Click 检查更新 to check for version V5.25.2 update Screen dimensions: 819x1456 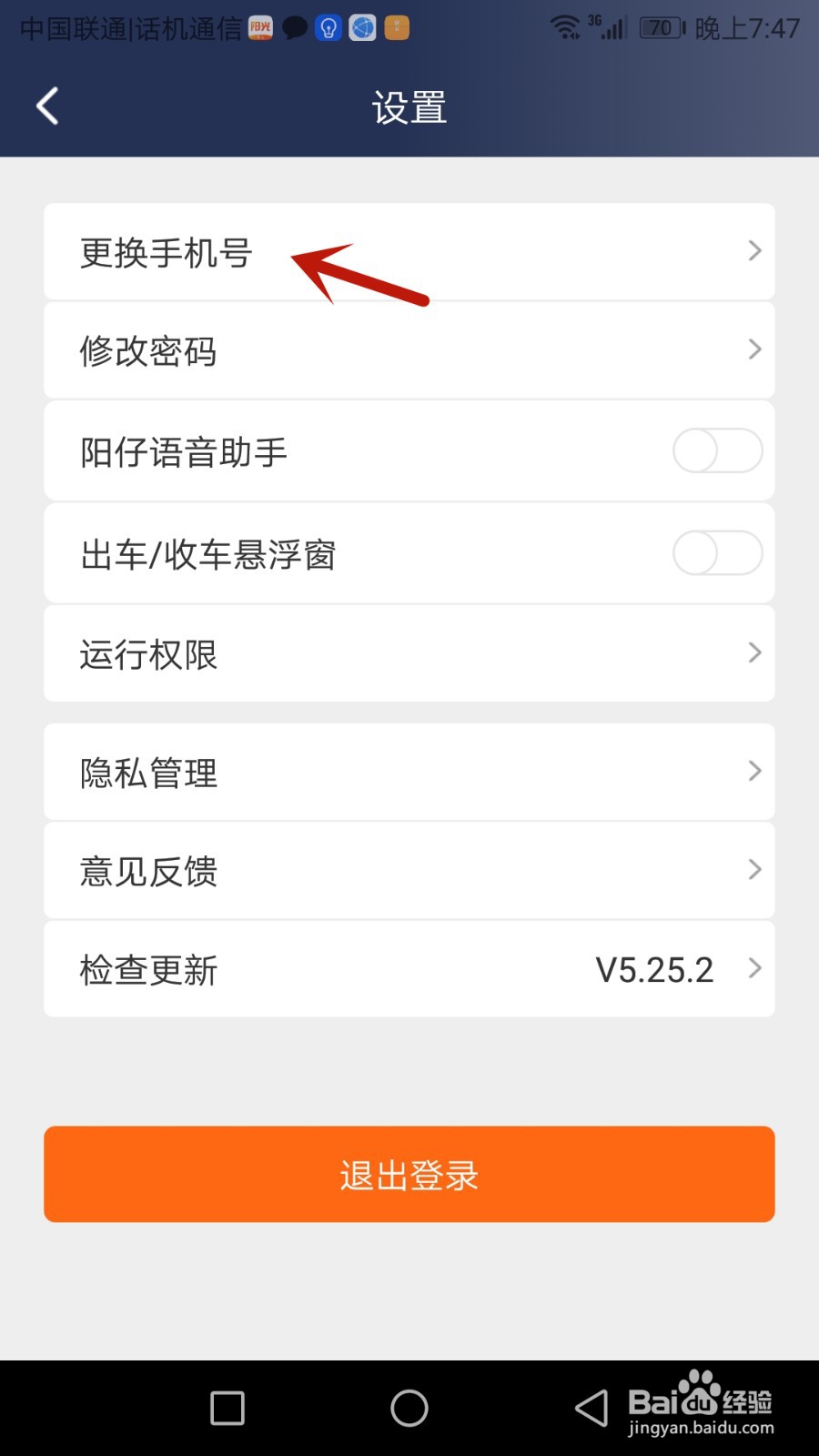[x=408, y=969]
